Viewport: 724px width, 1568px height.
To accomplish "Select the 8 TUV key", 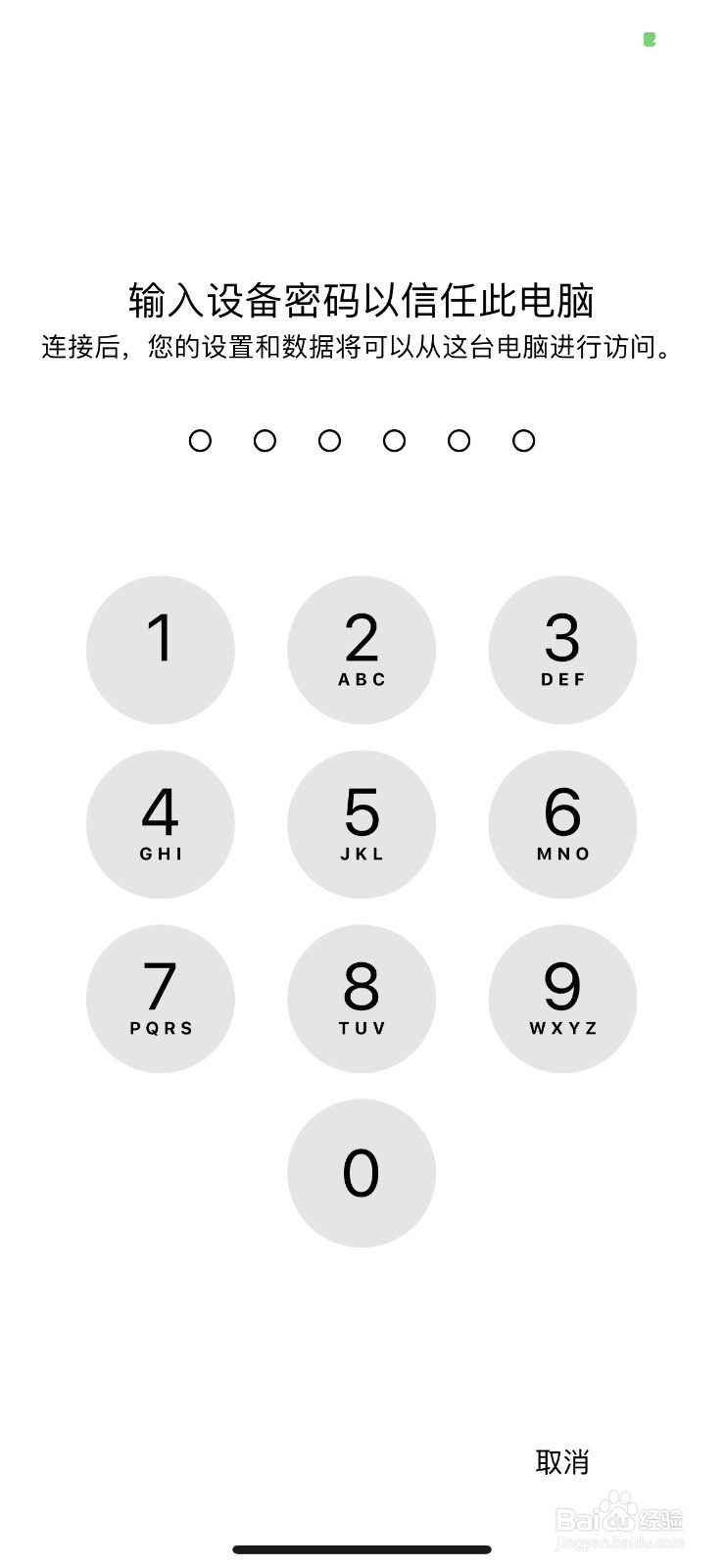I will [362, 997].
